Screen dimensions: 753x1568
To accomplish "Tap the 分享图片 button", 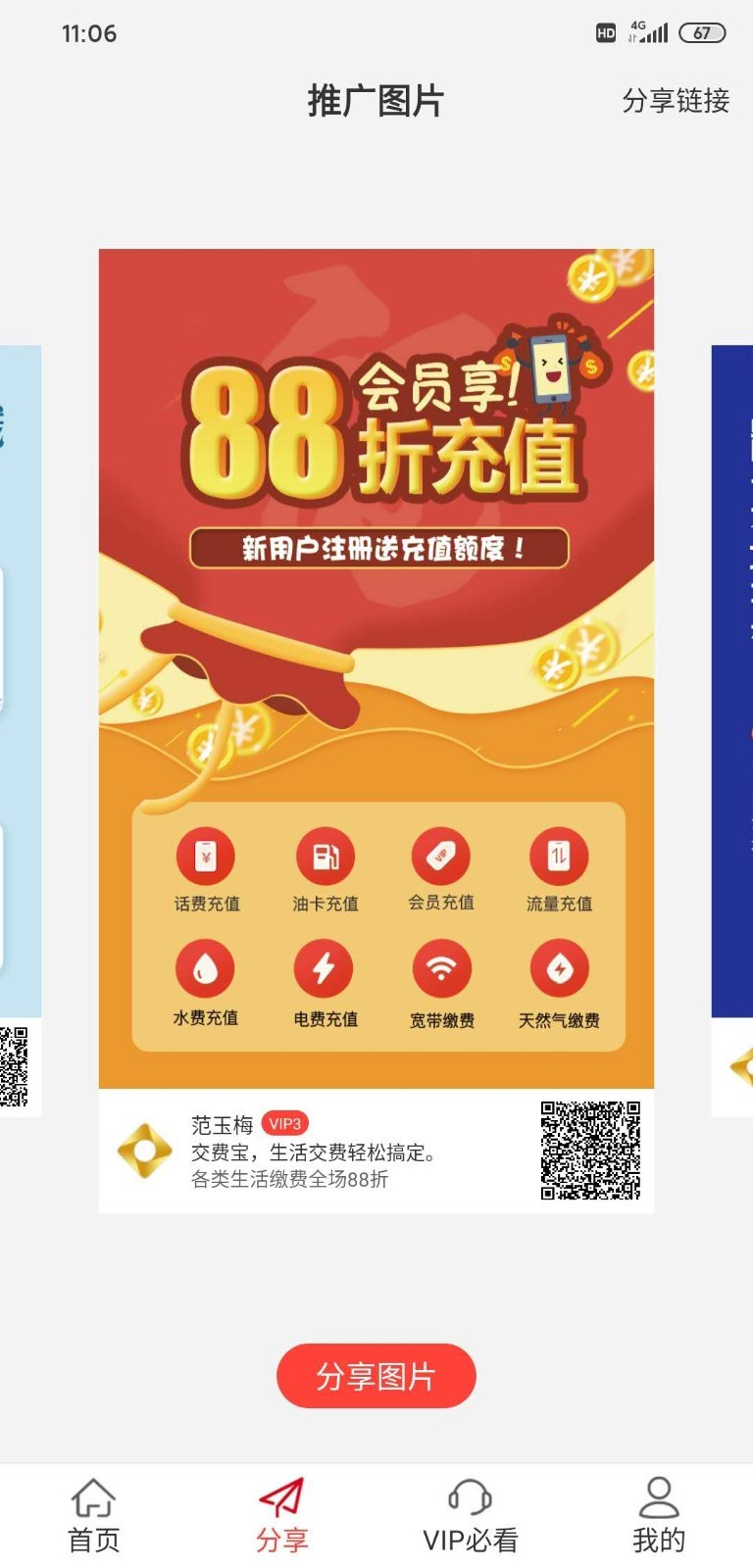I will [x=376, y=1376].
